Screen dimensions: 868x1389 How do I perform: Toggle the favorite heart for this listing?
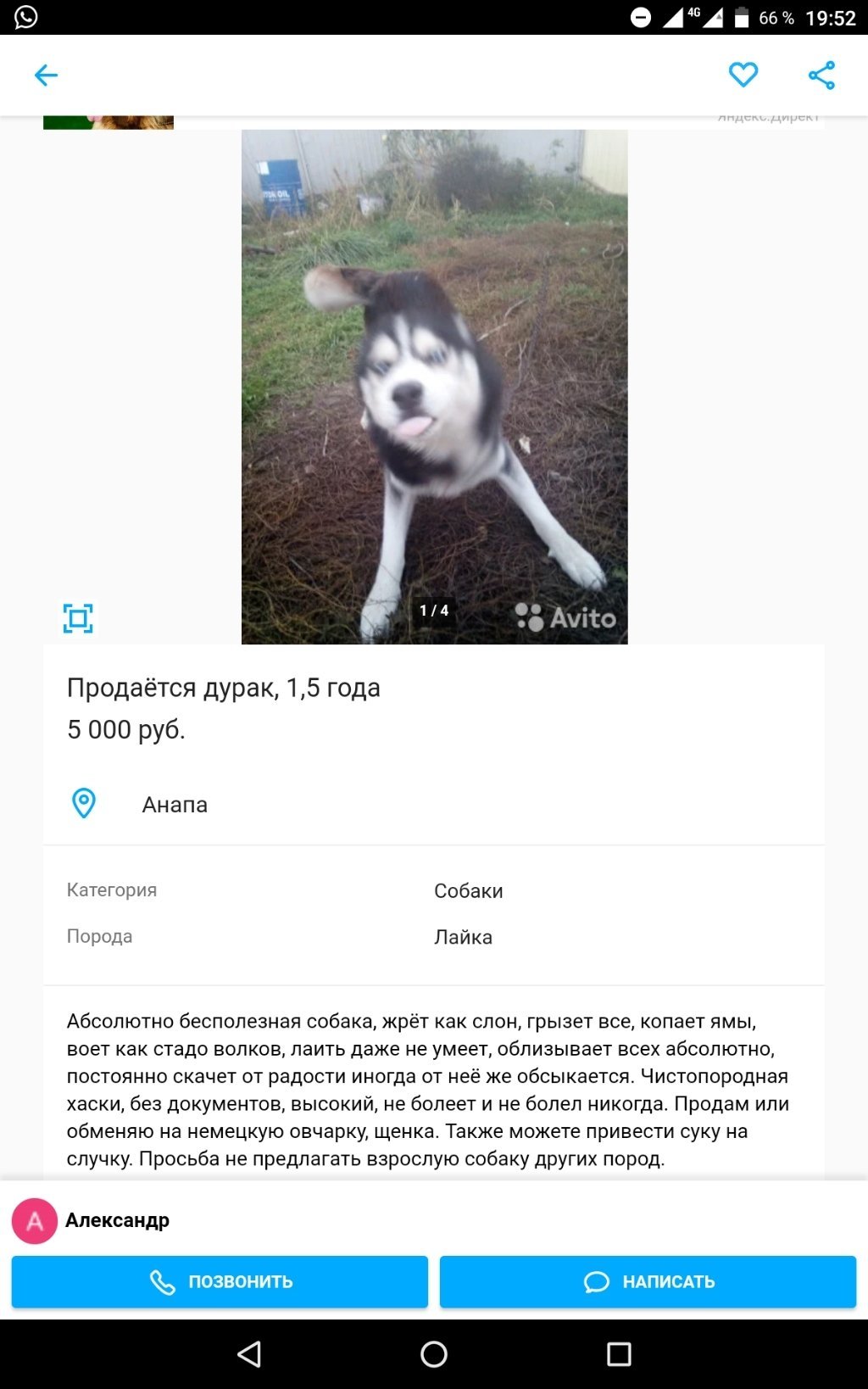point(743,75)
